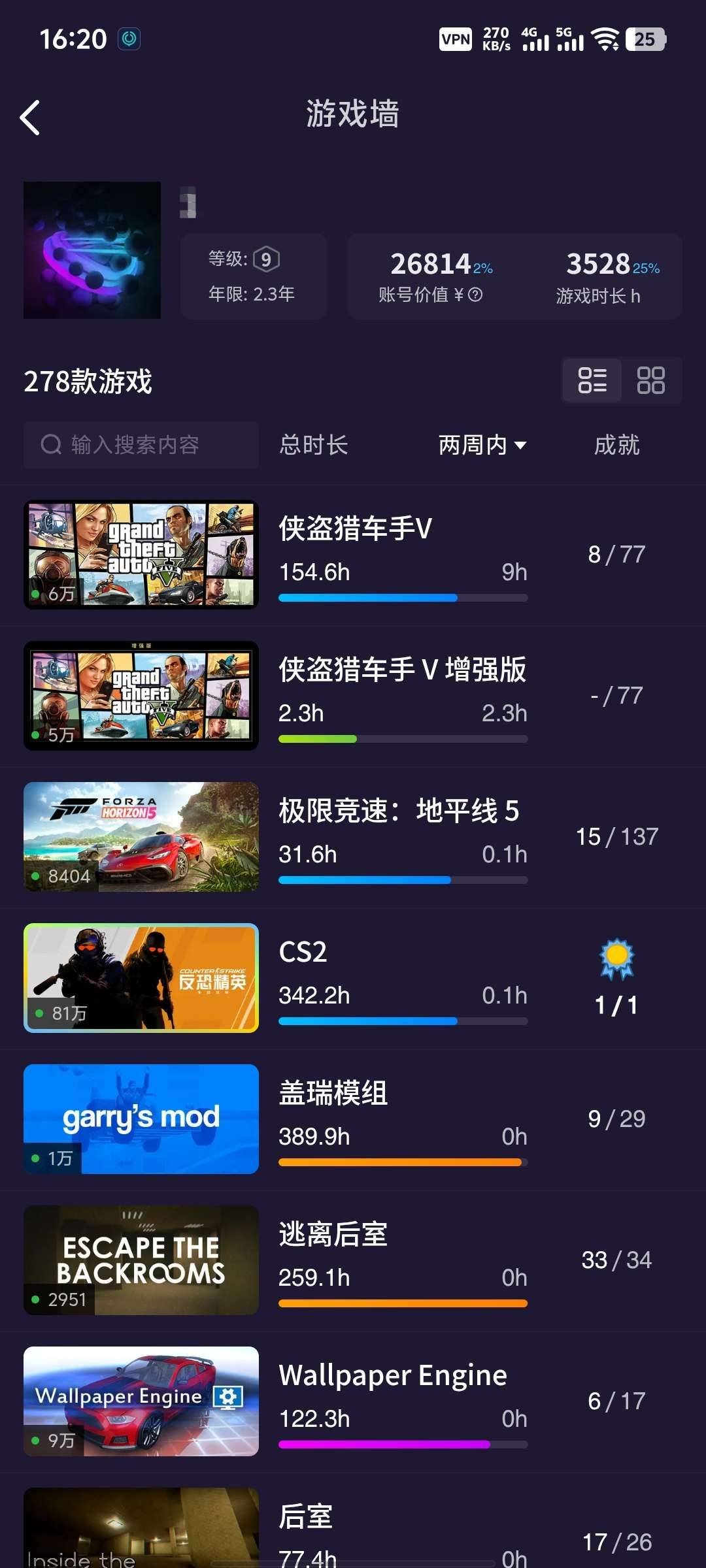Select the 总时长 sorting option
This screenshot has height=1568, width=706.
click(314, 445)
